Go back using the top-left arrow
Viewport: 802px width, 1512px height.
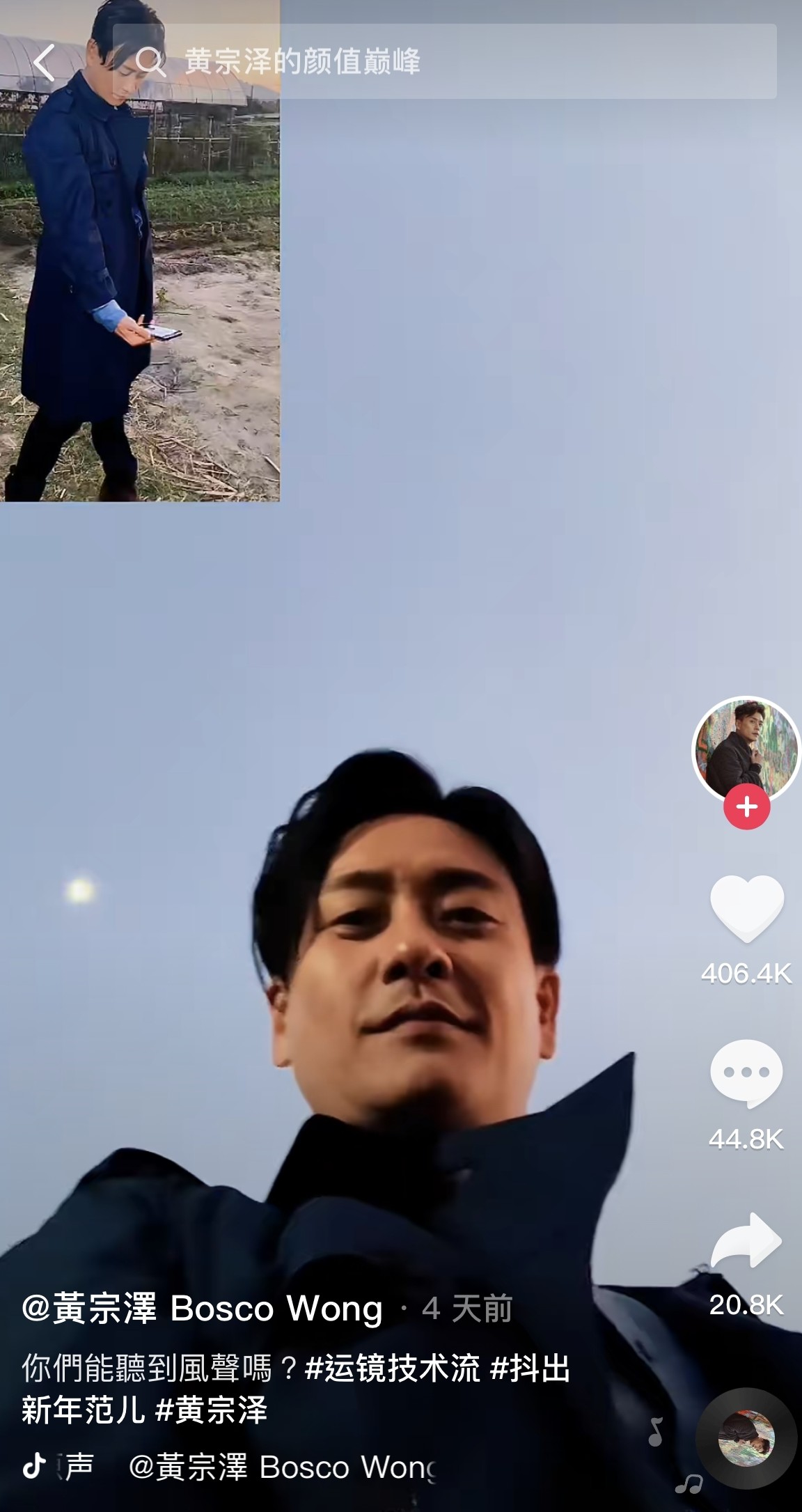point(45,63)
